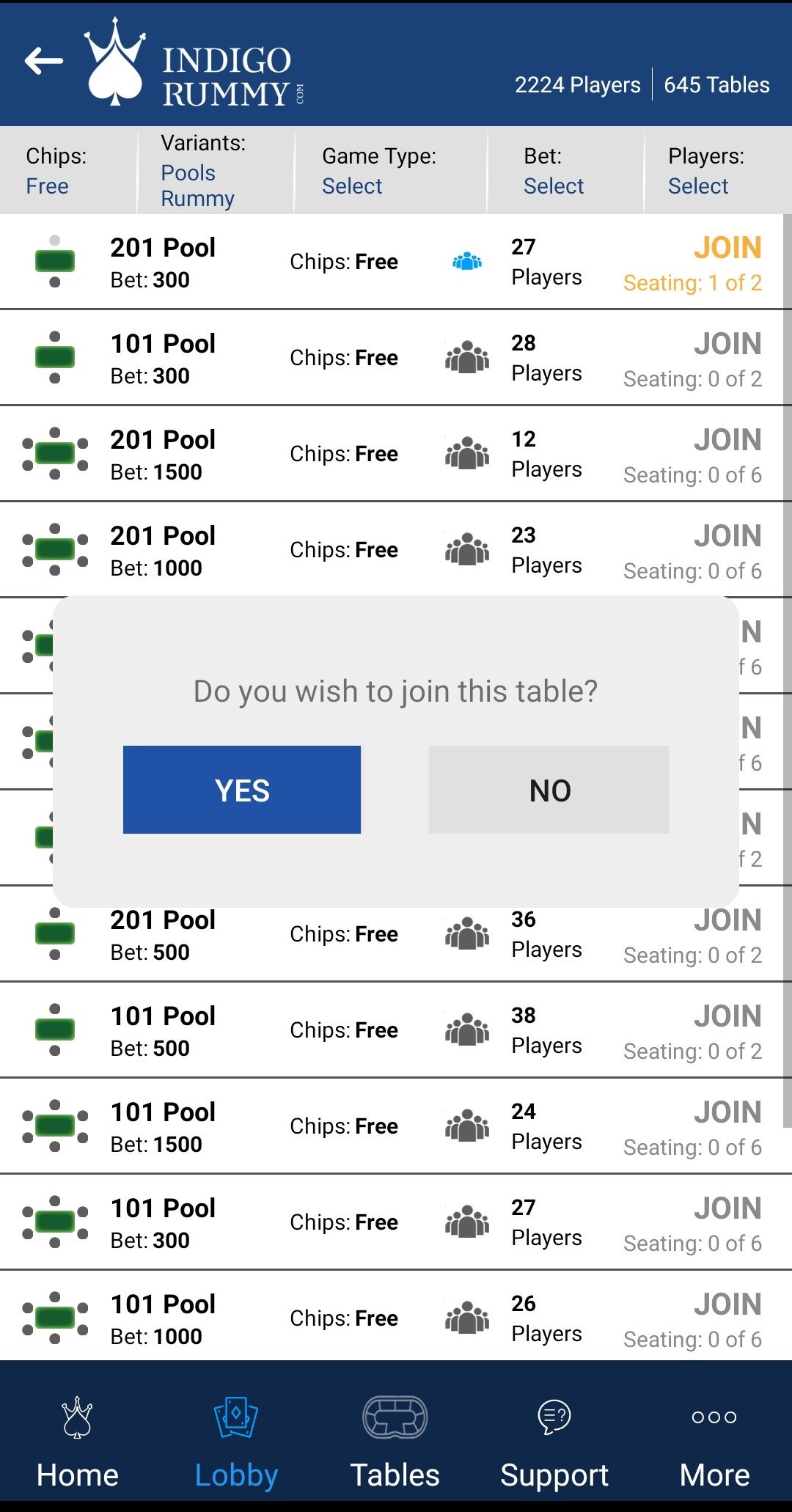Open the Chips filter dropdown
792x1512 pixels.
click(56, 171)
